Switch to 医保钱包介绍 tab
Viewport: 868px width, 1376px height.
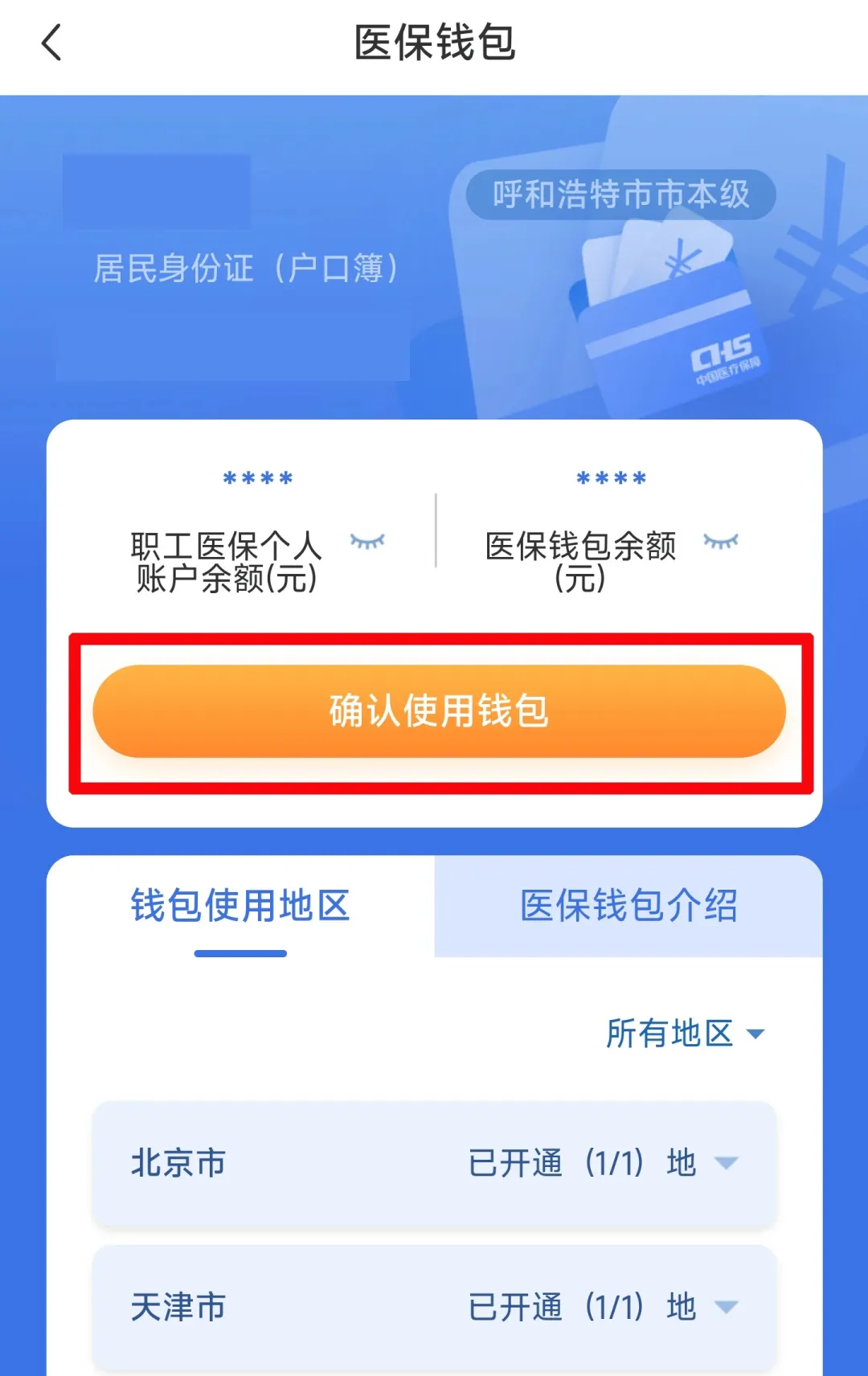[x=628, y=907]
